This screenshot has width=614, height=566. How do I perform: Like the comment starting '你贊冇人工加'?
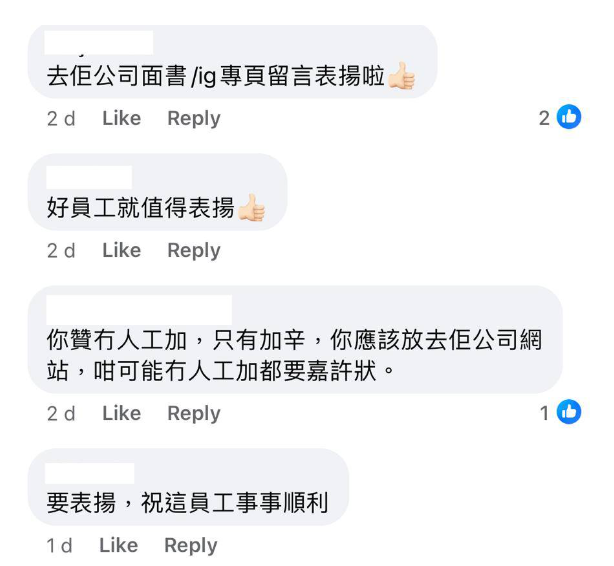pyautogui.click(x=121, y=413)
